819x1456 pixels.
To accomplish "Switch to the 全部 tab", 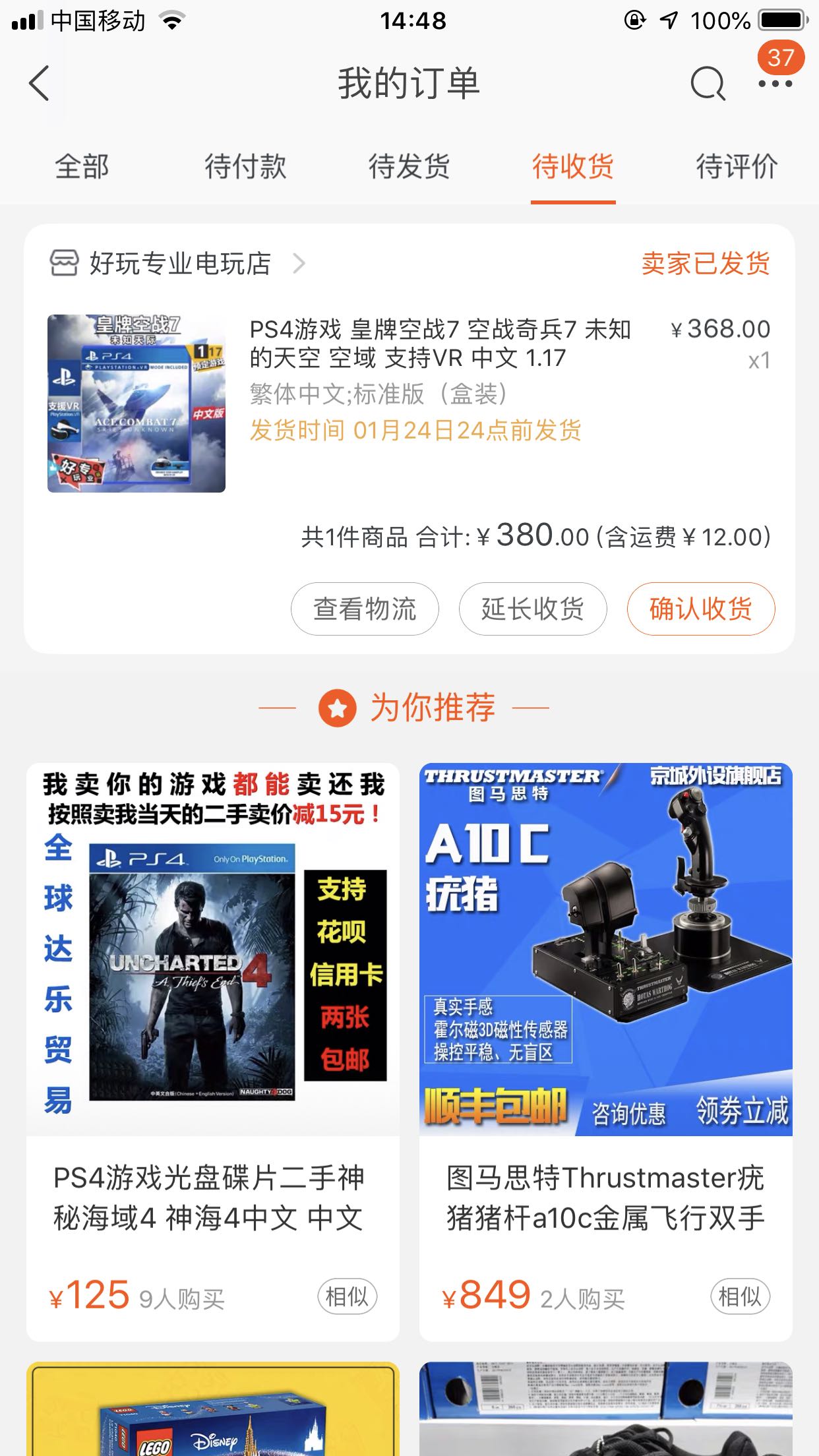I will tap(82, 166).
